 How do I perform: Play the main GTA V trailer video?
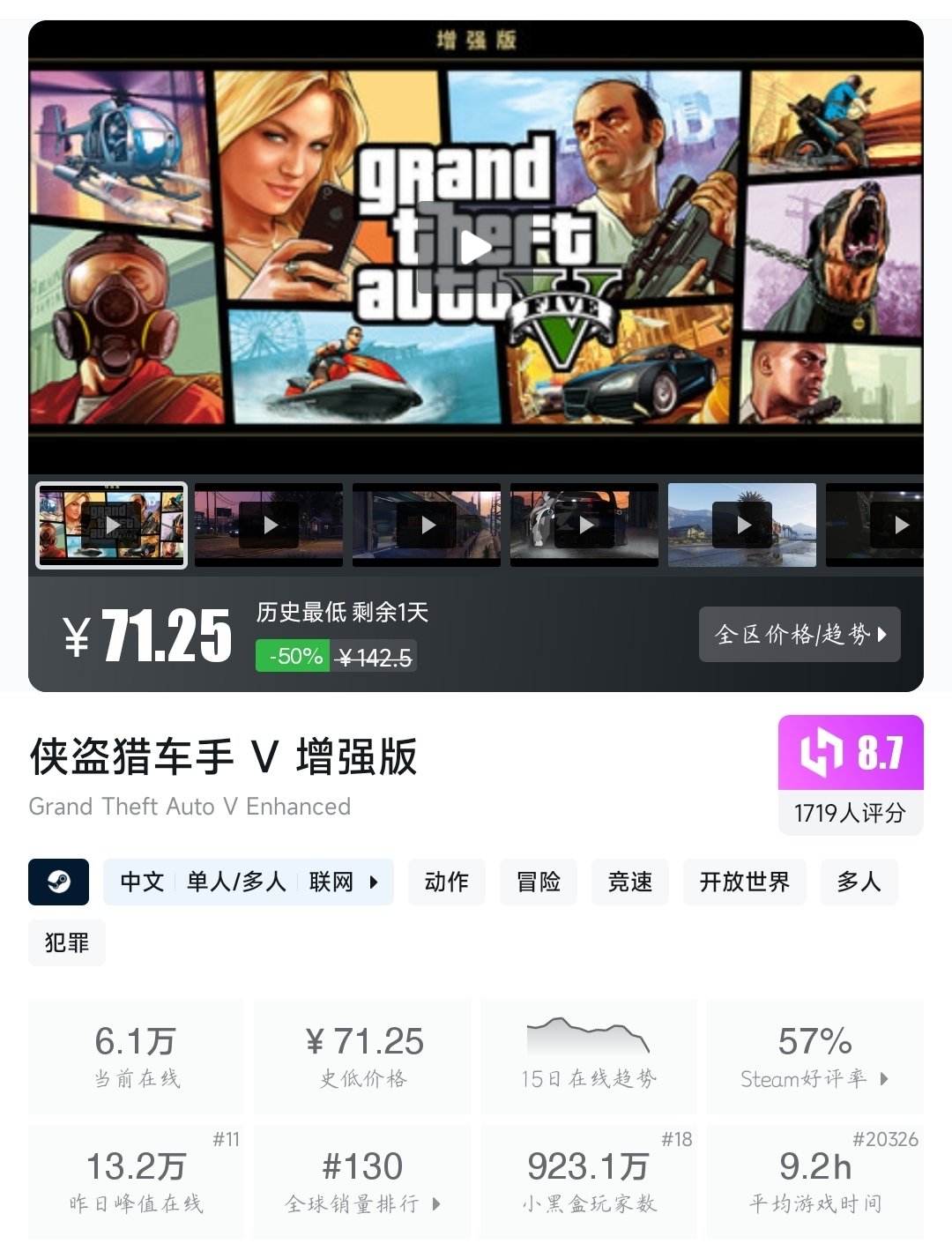[476, 248]
